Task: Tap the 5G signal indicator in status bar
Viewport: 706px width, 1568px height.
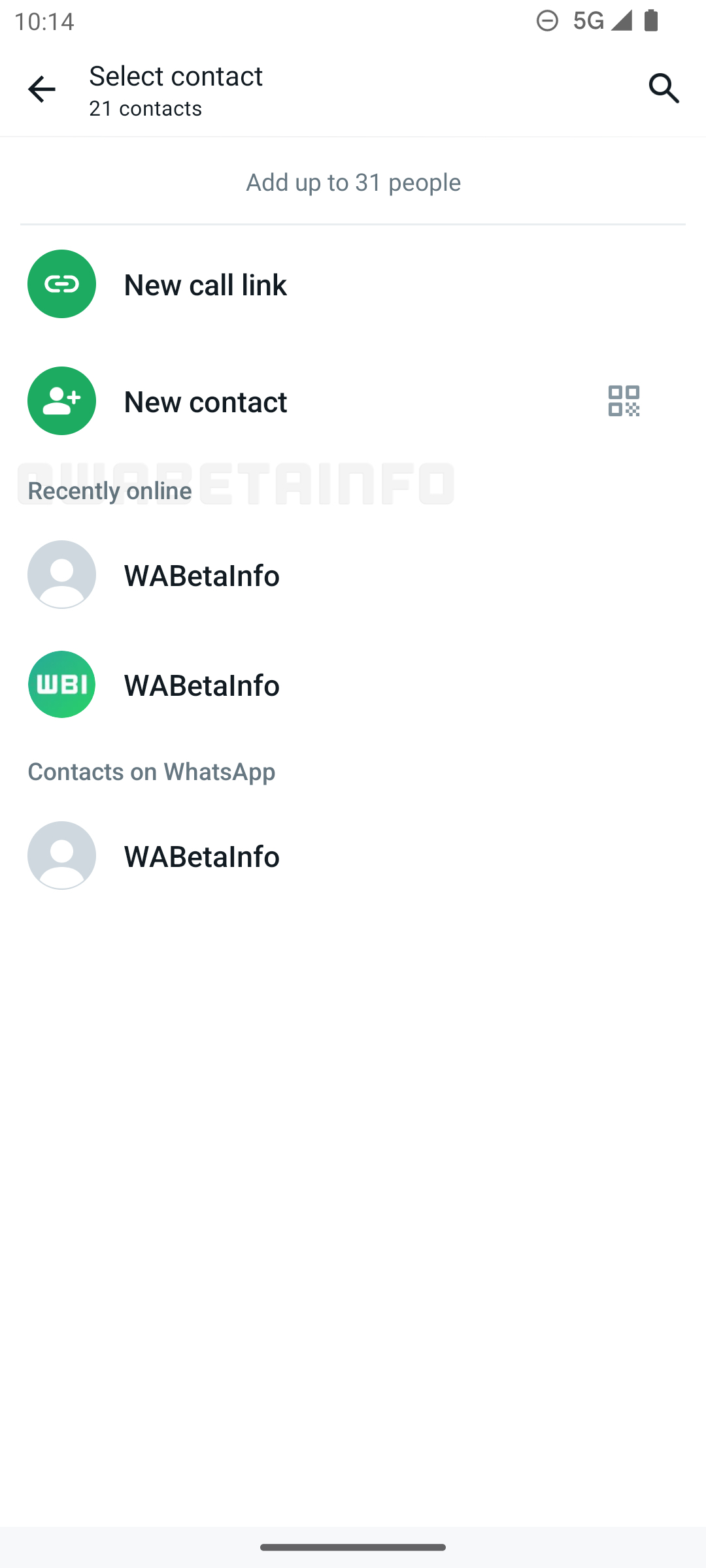Action: pyautogui.click(x=588, y=21)
